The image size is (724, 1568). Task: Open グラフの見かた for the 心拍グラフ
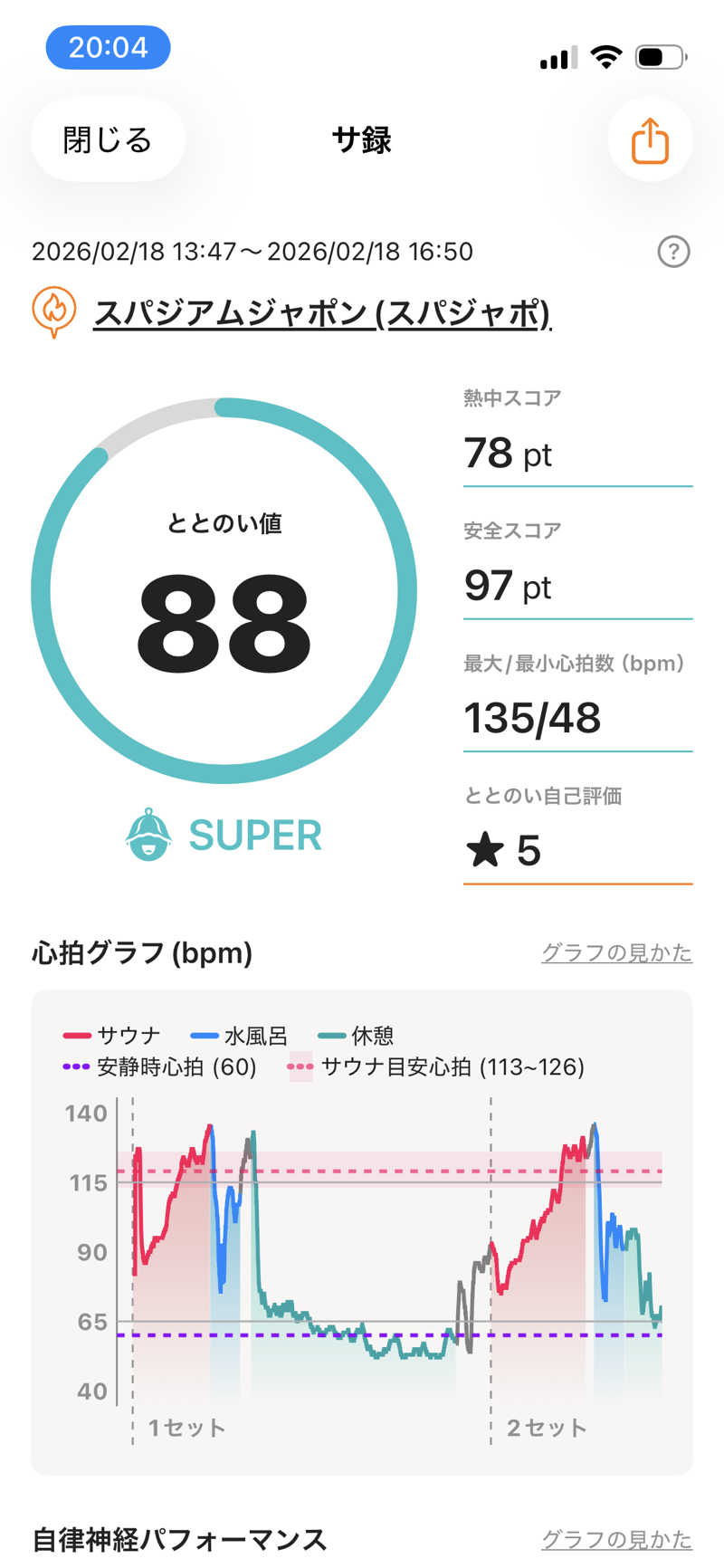pos(616,952)
